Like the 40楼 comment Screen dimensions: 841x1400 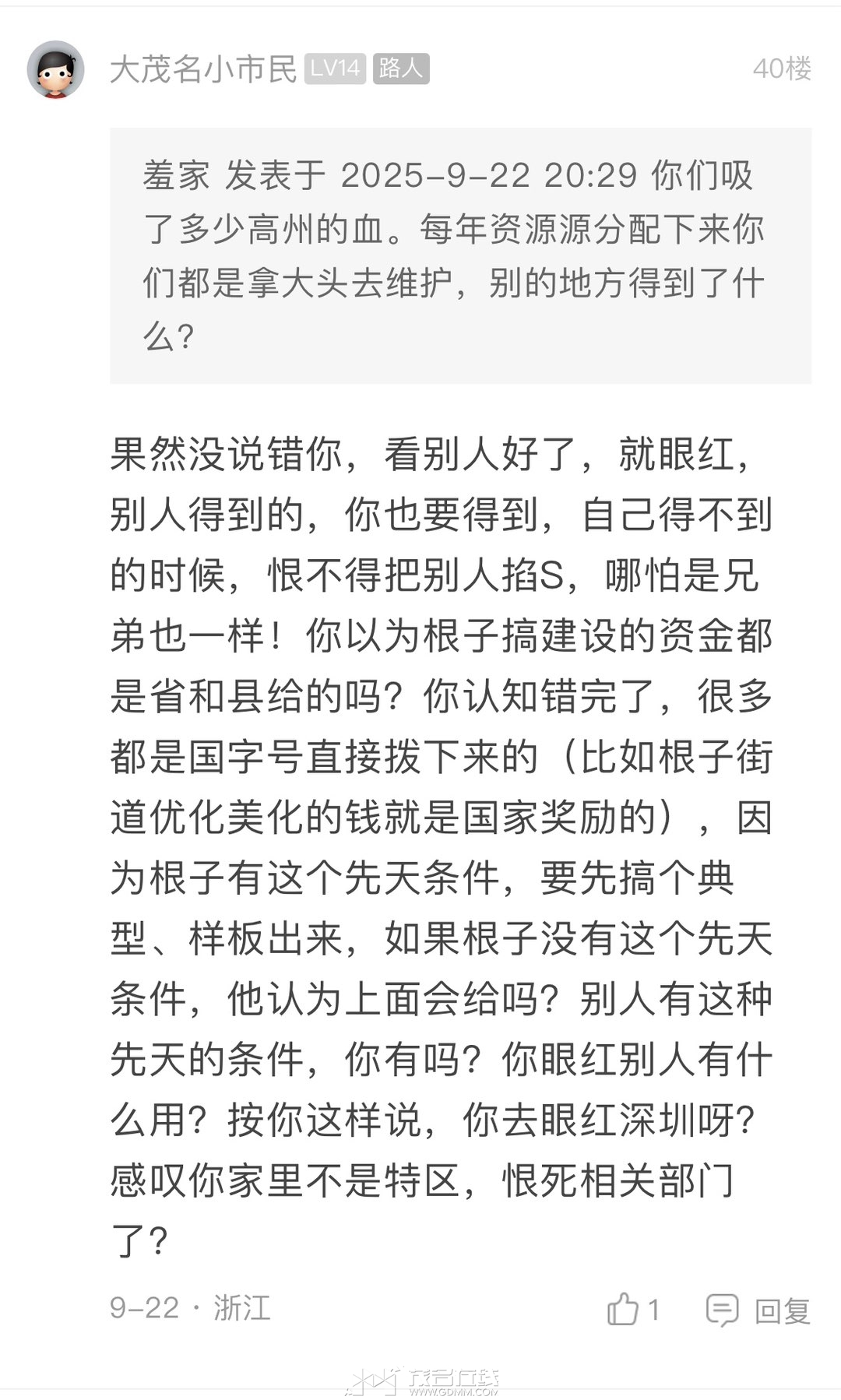coord(624,1310)
